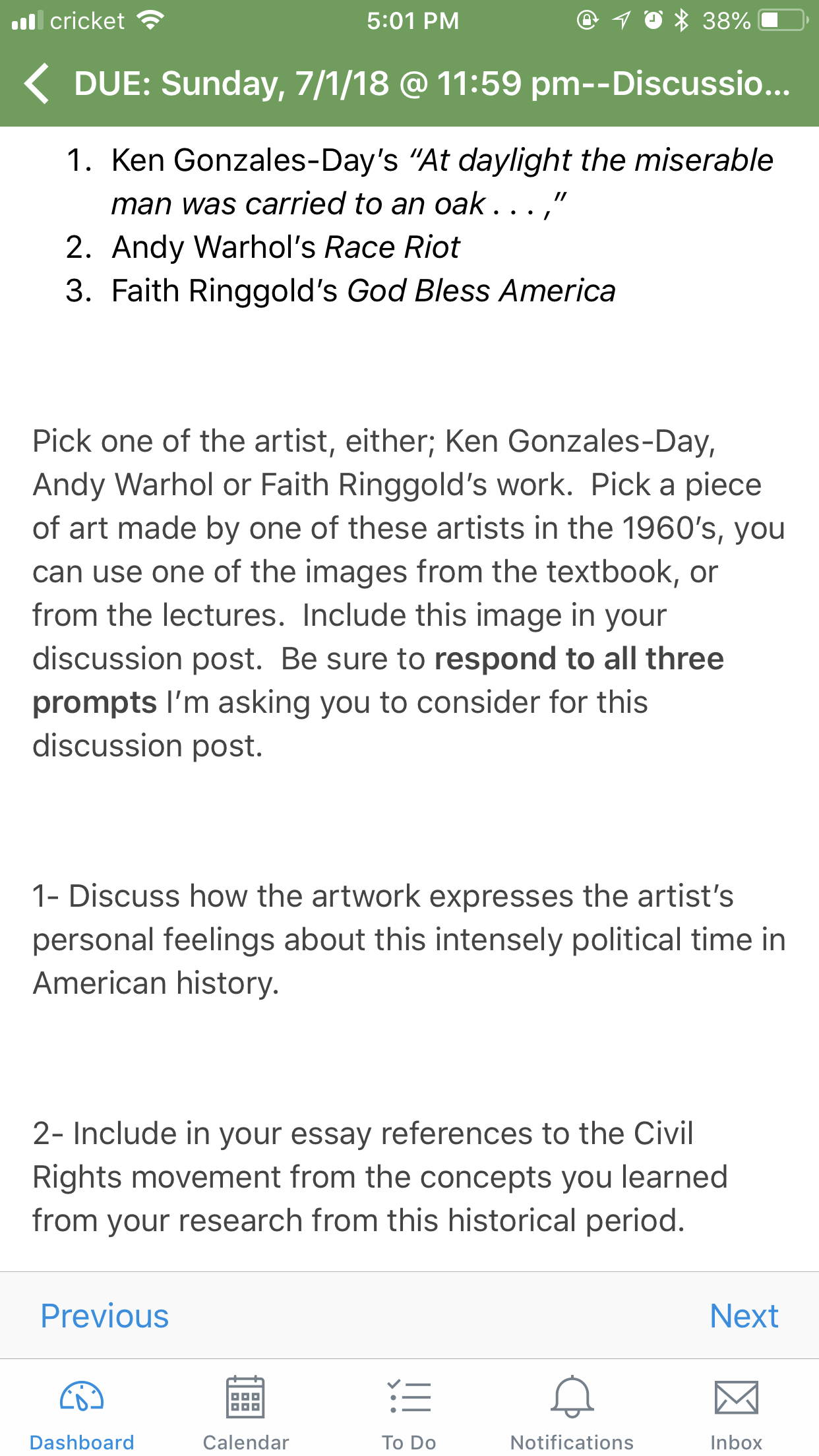Image resolution: width=819 pixels, height=1456 pixels.
Task: Open the Calendar tab
Action: 245,1413
